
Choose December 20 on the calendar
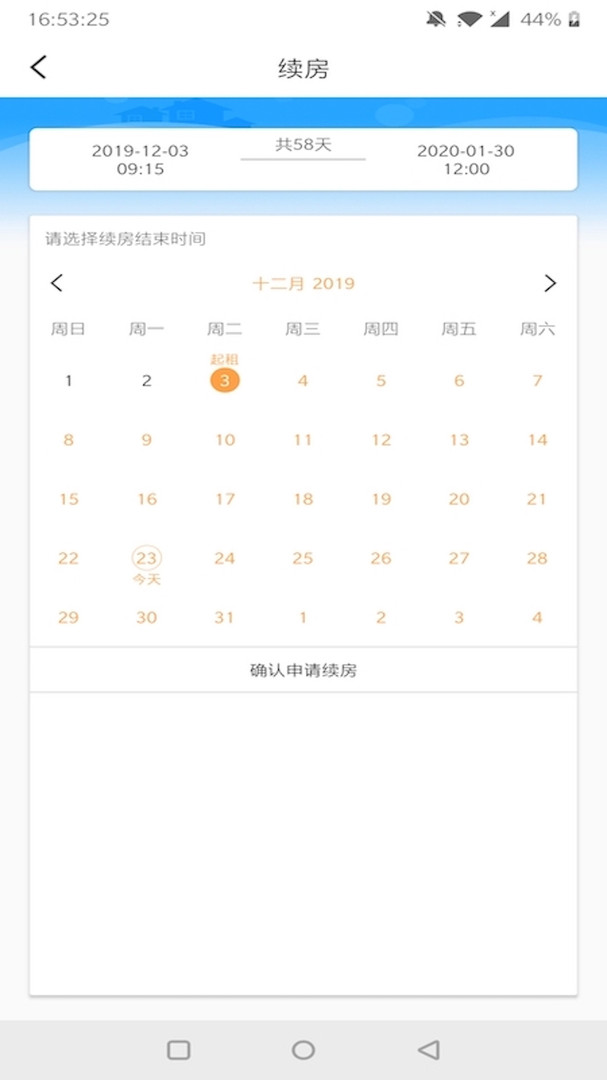point(459,499)
